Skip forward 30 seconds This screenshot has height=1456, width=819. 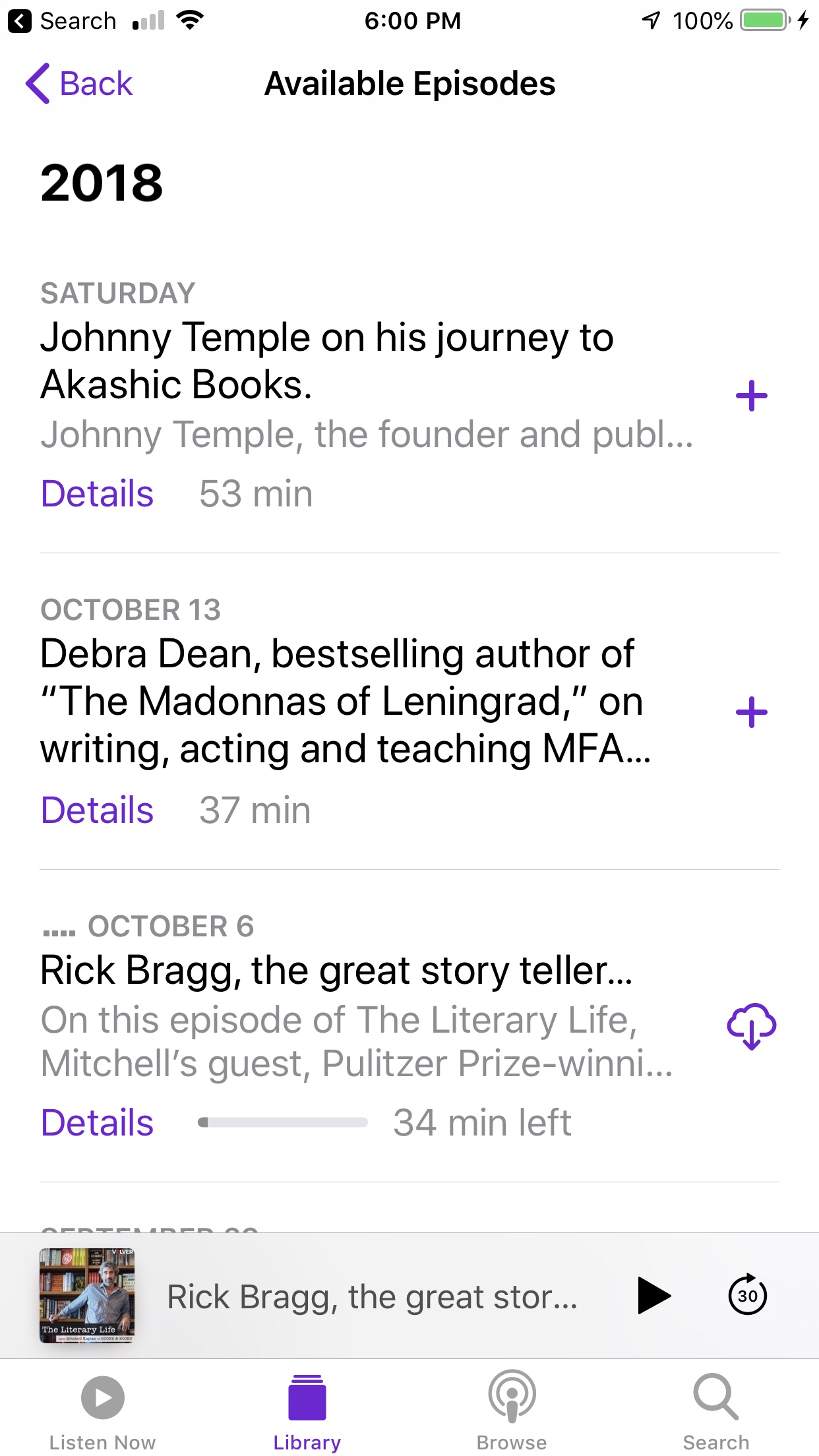(x=747, y=1296)
